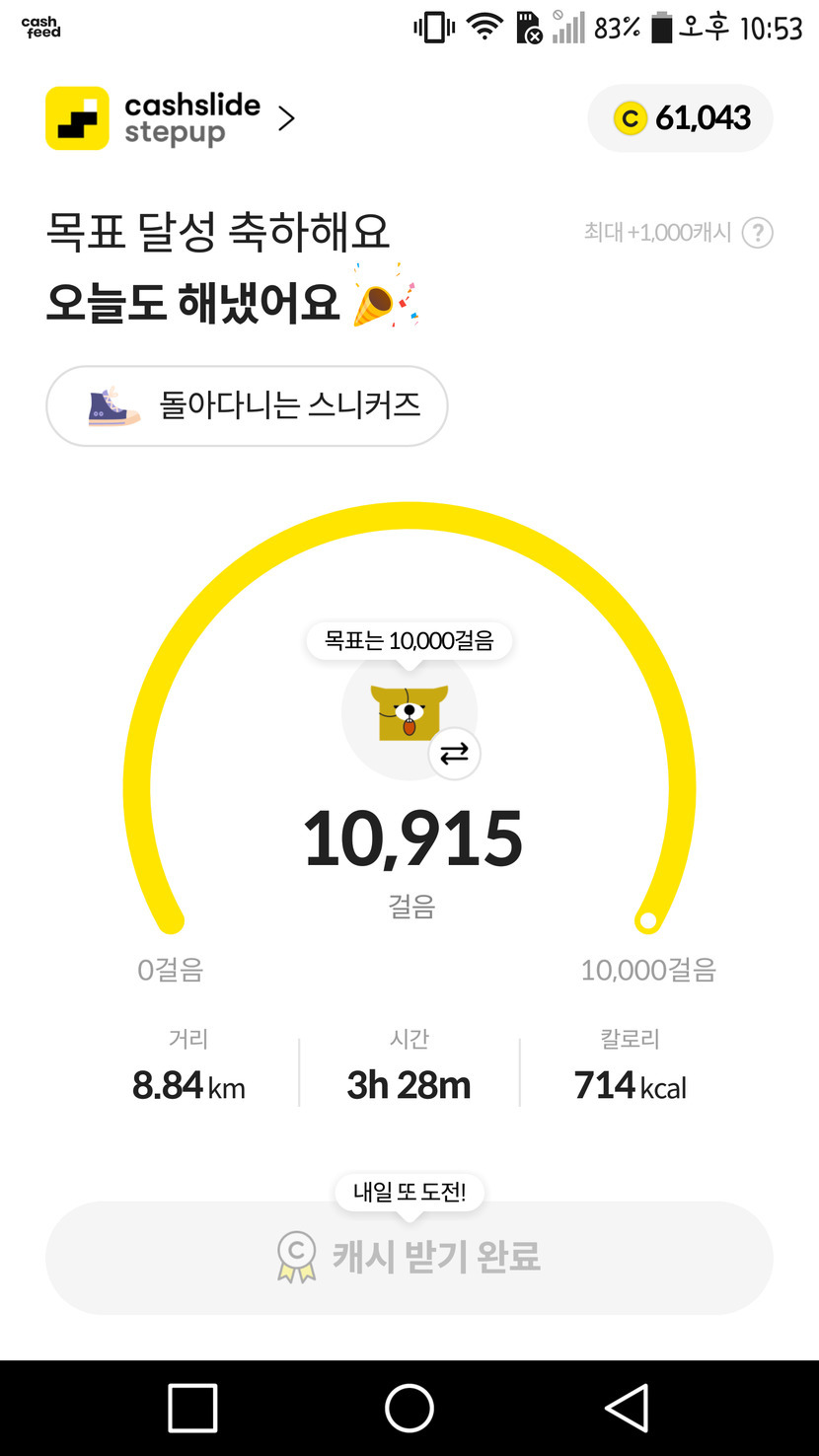Screen dimensions: 819x1456
Task: Tap the help icon beside 최대 +1,000캐시
Action: (x=757, y=234)
